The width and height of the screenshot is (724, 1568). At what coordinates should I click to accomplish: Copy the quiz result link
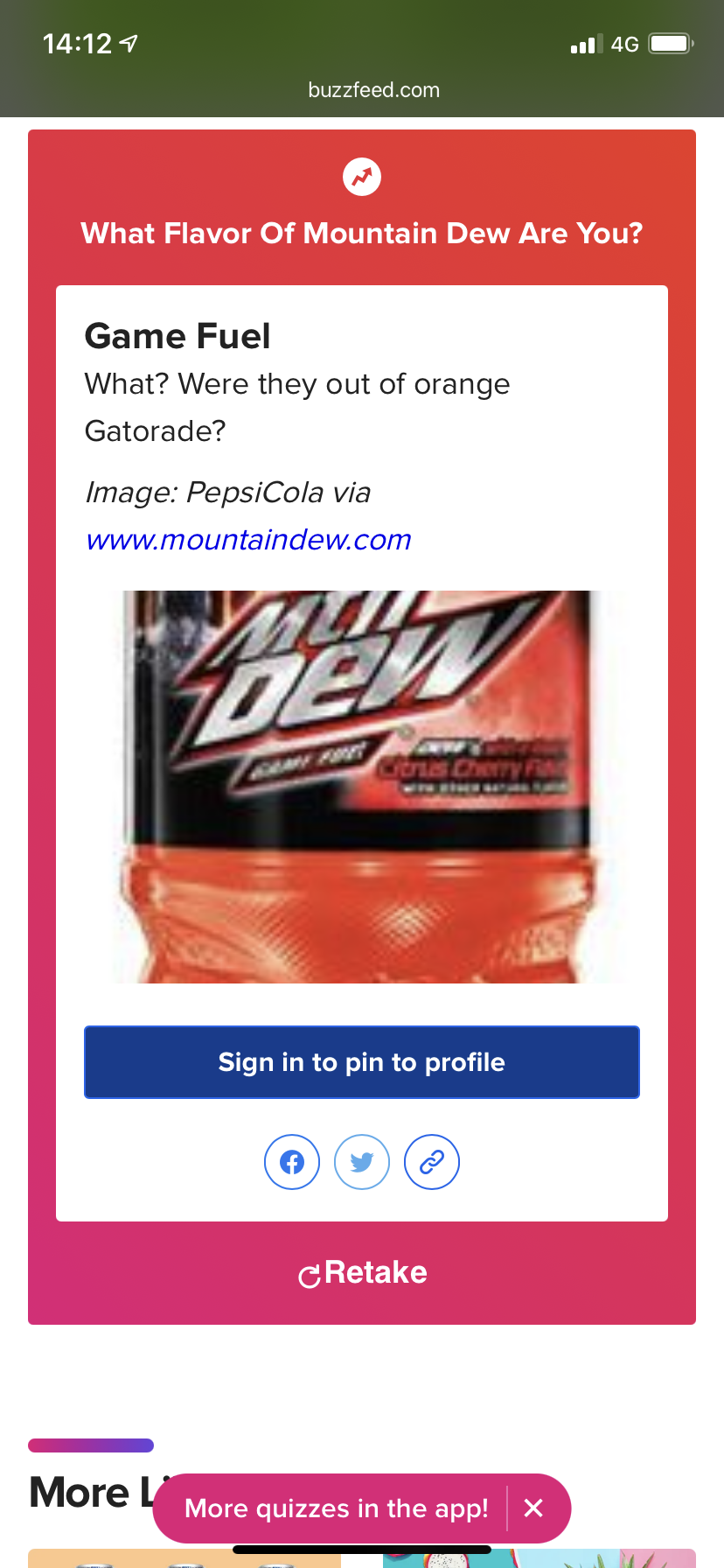tap(432, 1162)
